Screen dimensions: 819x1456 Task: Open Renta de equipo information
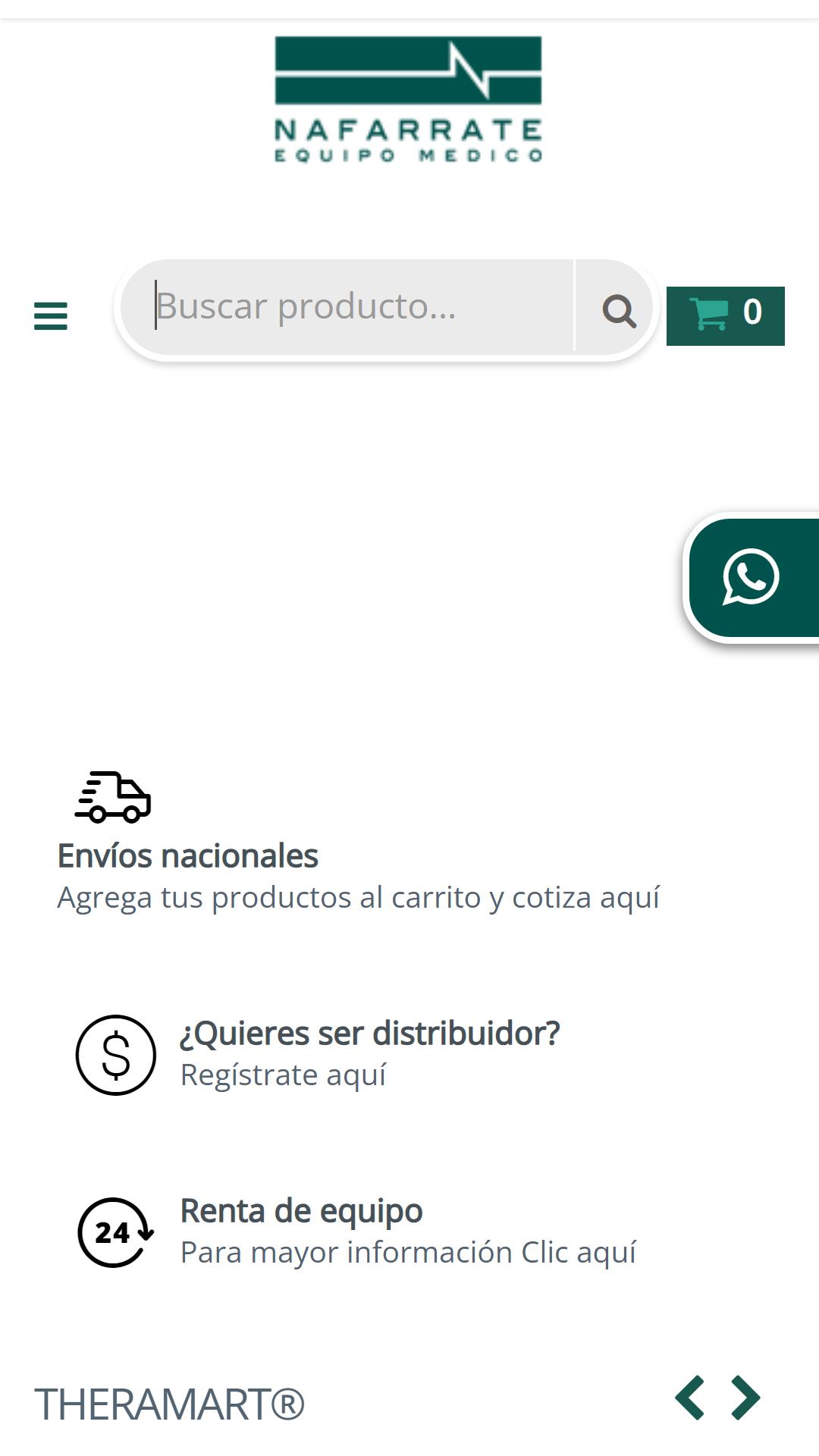pos(356,1232)
